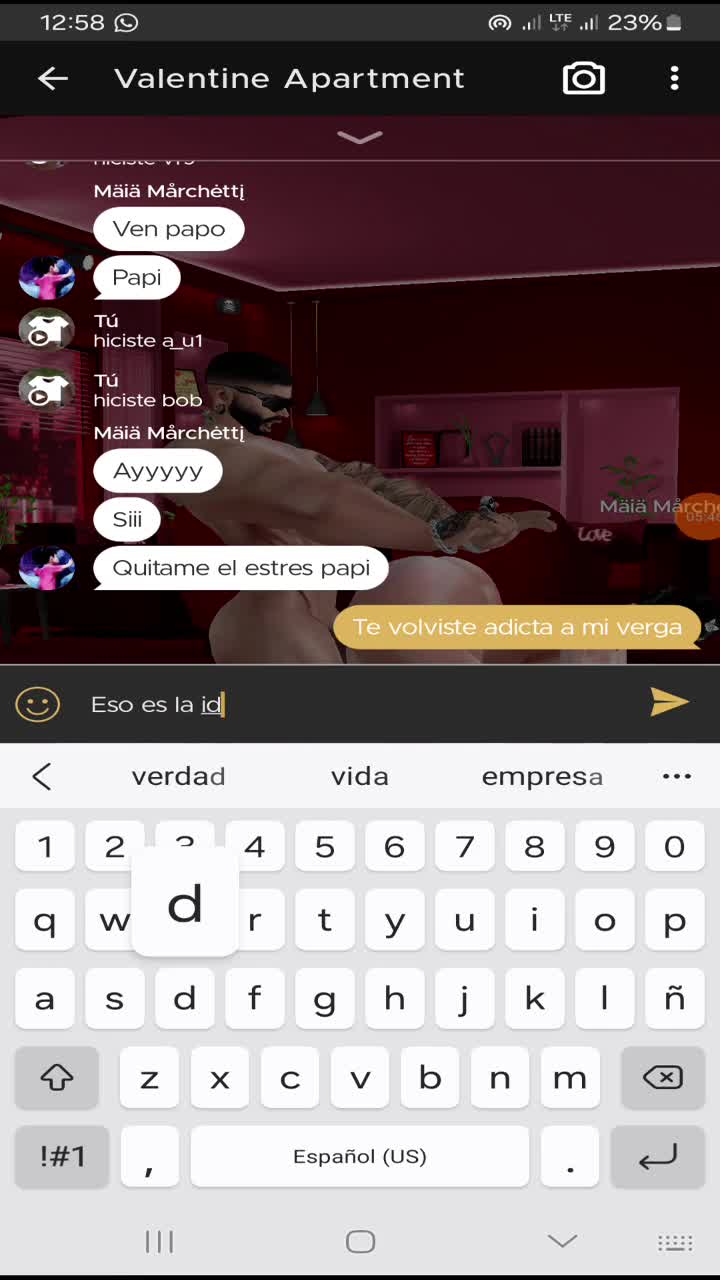720x1280 pixels.
Task: Toggle the shift key
Action: tap(57, 1078)
